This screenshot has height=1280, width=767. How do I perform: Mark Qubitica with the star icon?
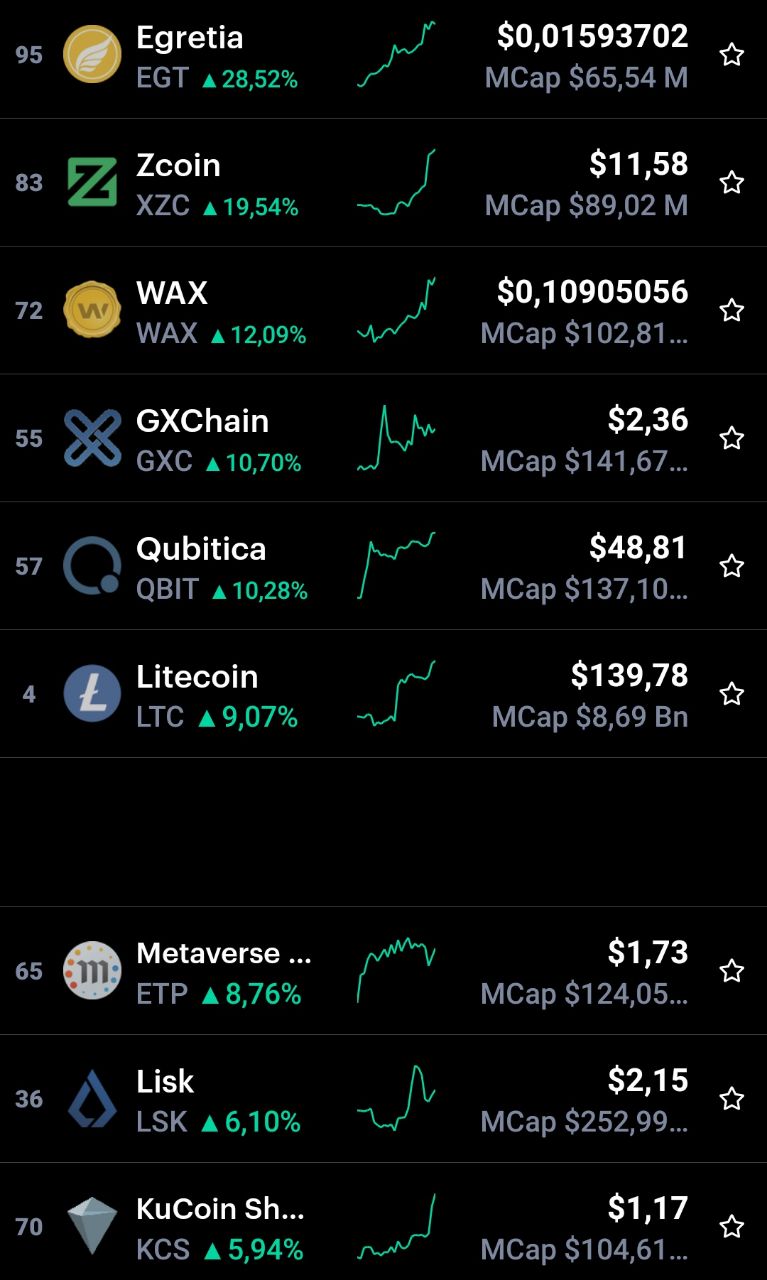(732, 567)
